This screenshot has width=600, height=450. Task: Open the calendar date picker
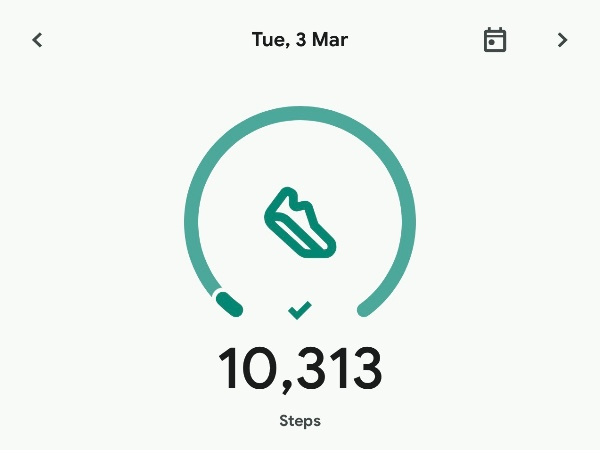[495, 40]
